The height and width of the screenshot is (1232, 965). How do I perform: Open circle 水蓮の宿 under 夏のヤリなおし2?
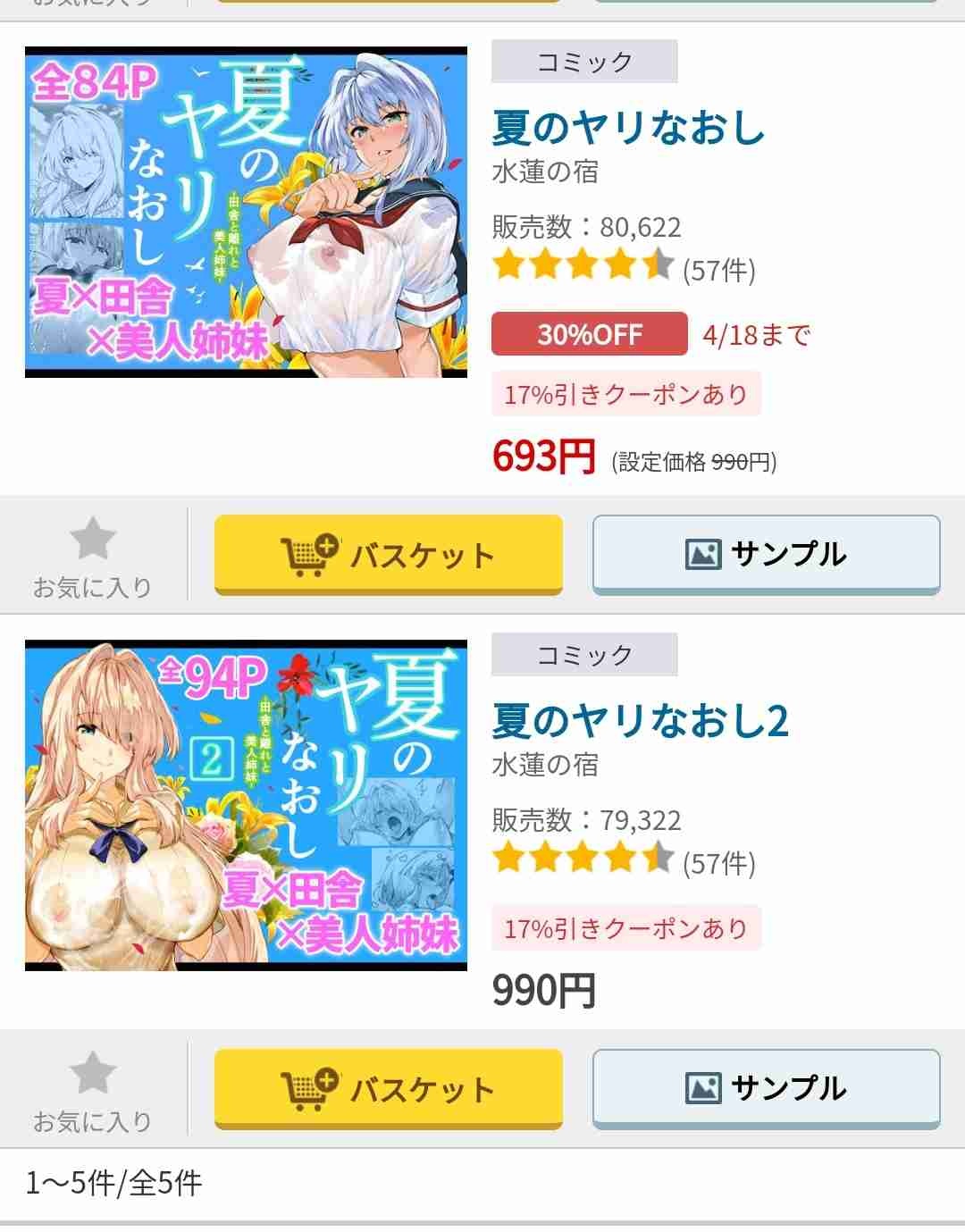coord(544,765)
